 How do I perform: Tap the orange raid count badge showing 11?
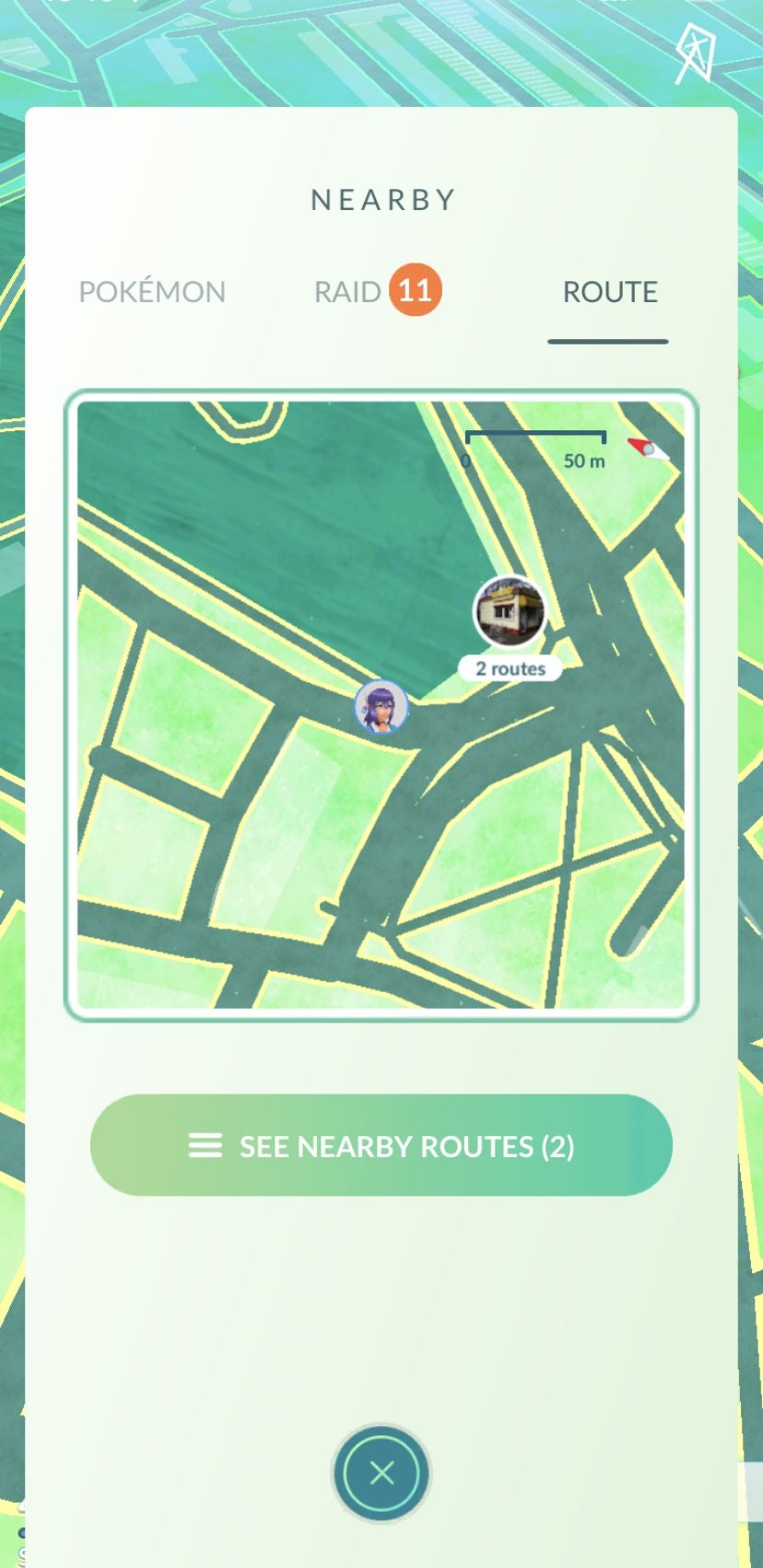point(414,290)
